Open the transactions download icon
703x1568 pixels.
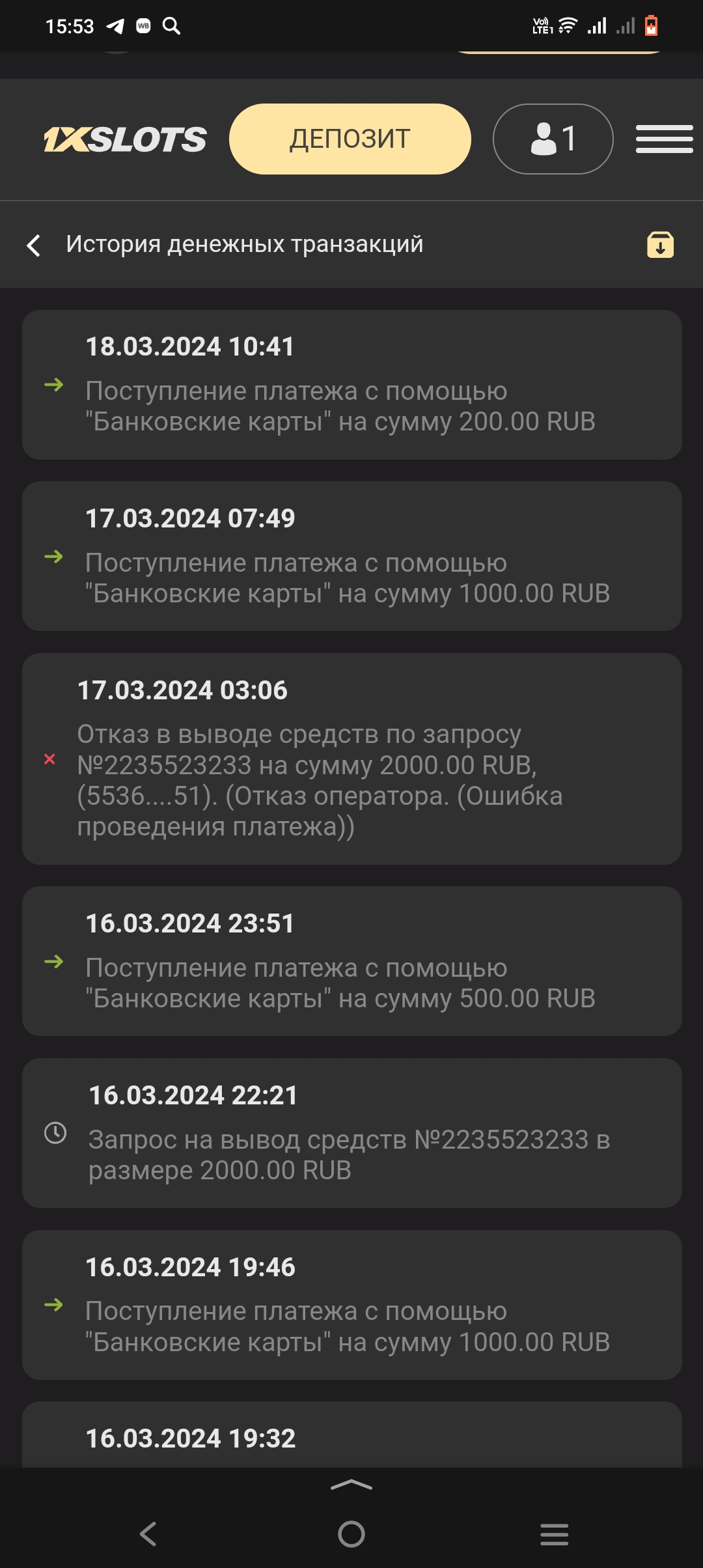[660, 245]
